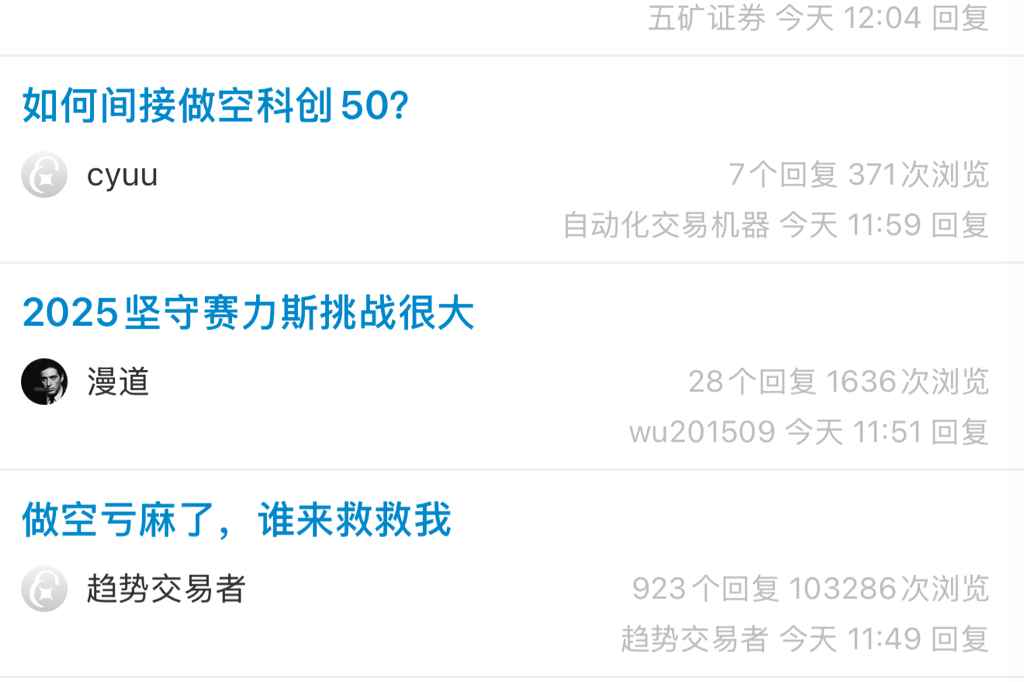Open 漫道's avatar picture
Screen dimensions: 1024x682
[x=44, y=382]
